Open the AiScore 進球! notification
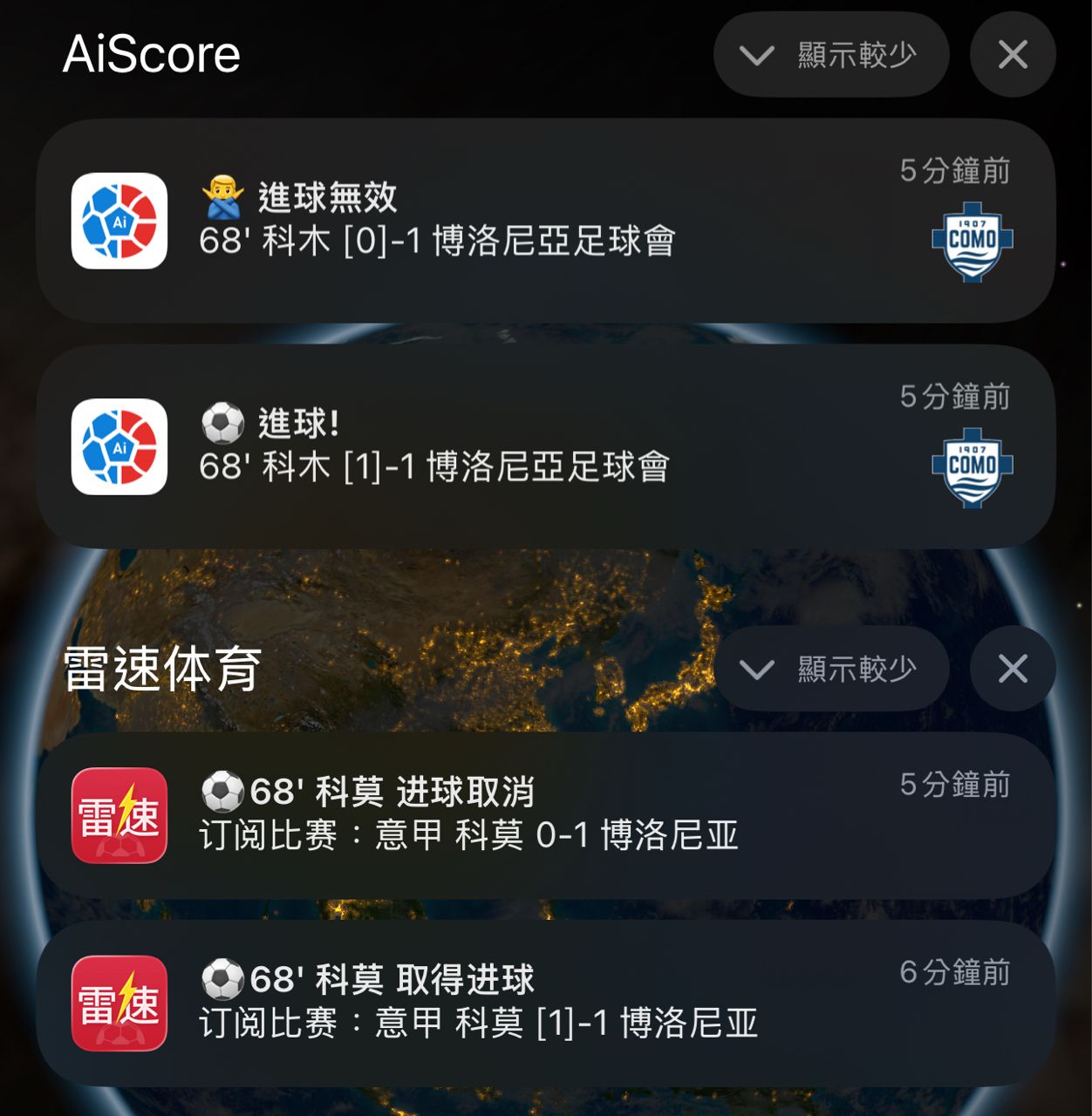1092x1116 pixels. click(545, 446)
